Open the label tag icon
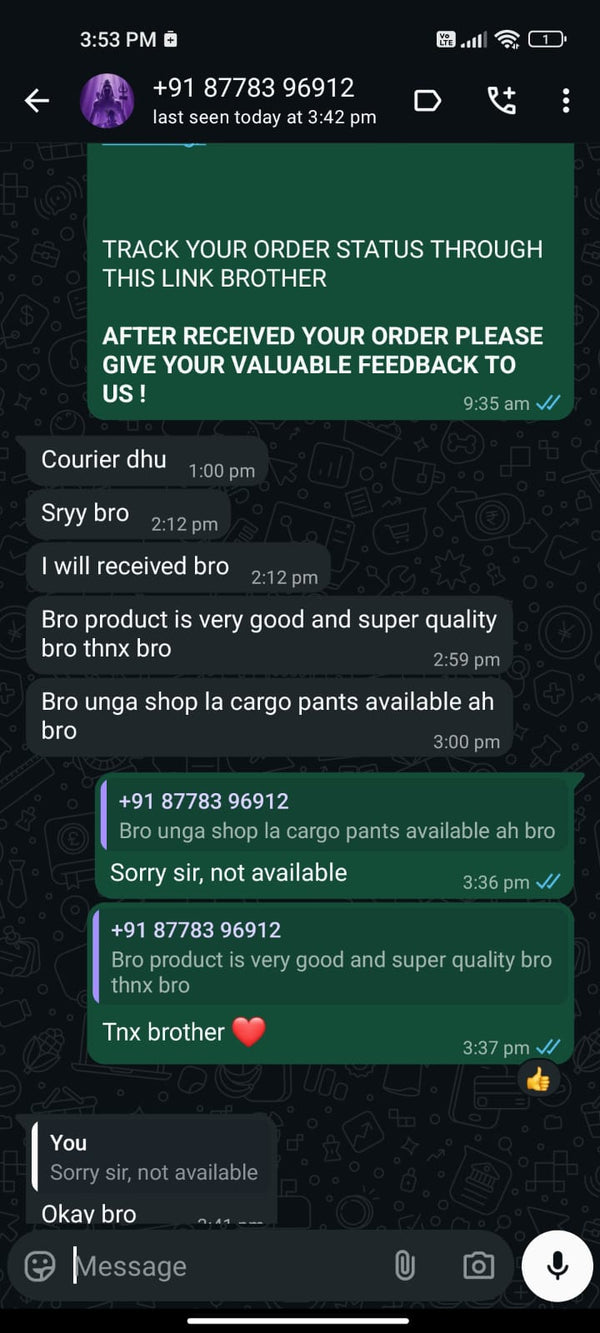 click(x=427, y=101)
